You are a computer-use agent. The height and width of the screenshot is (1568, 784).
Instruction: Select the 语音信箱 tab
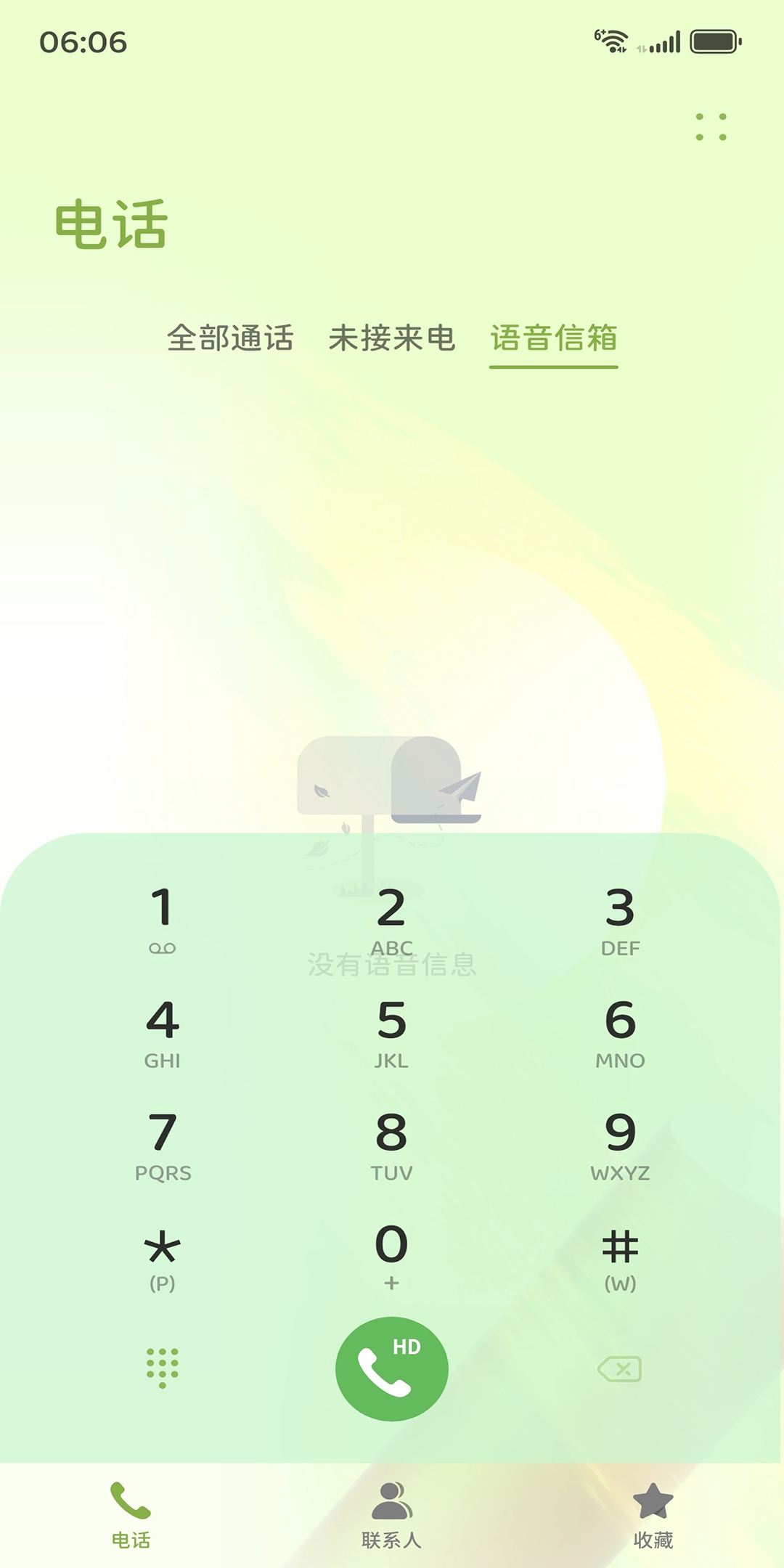pos(553,338)
